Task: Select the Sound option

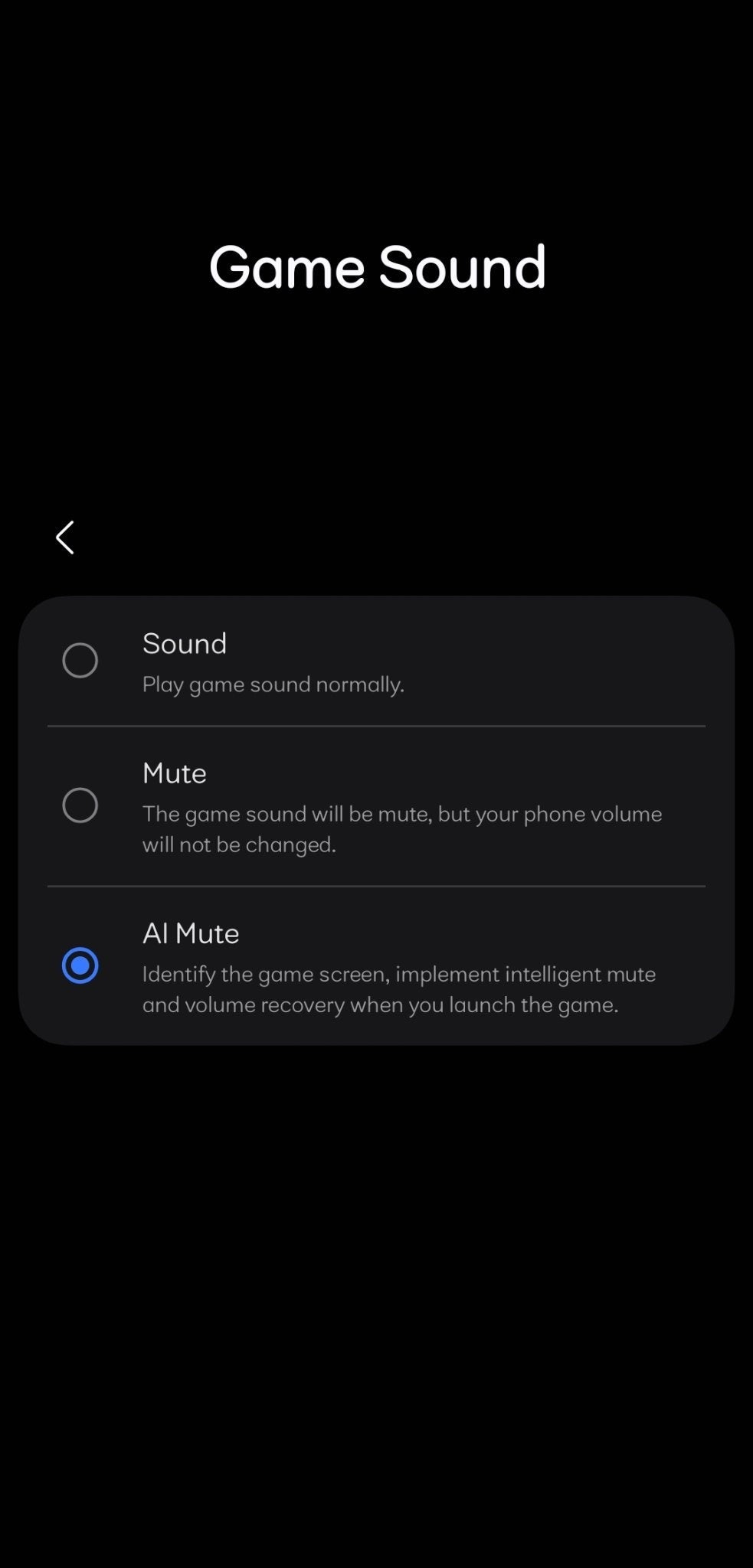Action: click(80, 661)
